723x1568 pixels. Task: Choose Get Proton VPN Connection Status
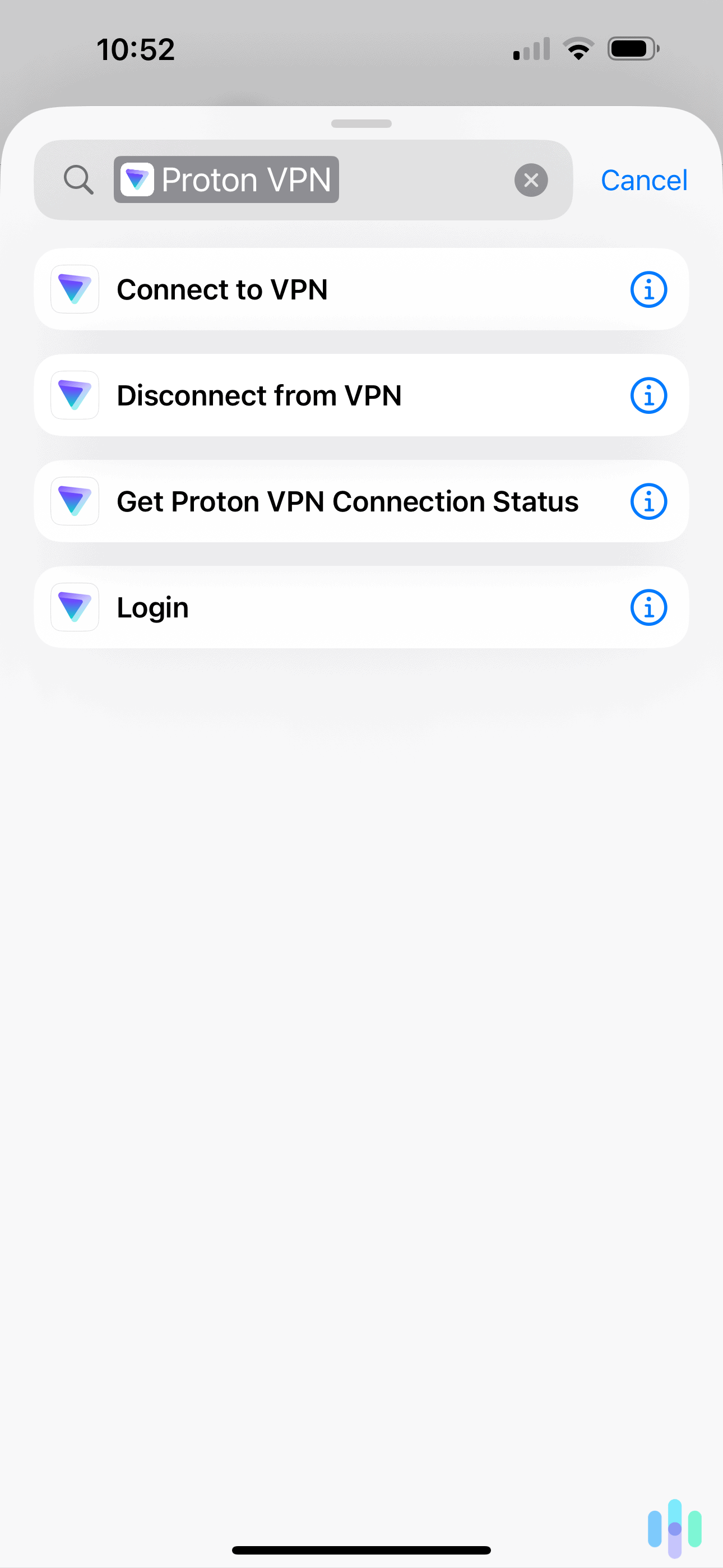(x=347, y=501)
